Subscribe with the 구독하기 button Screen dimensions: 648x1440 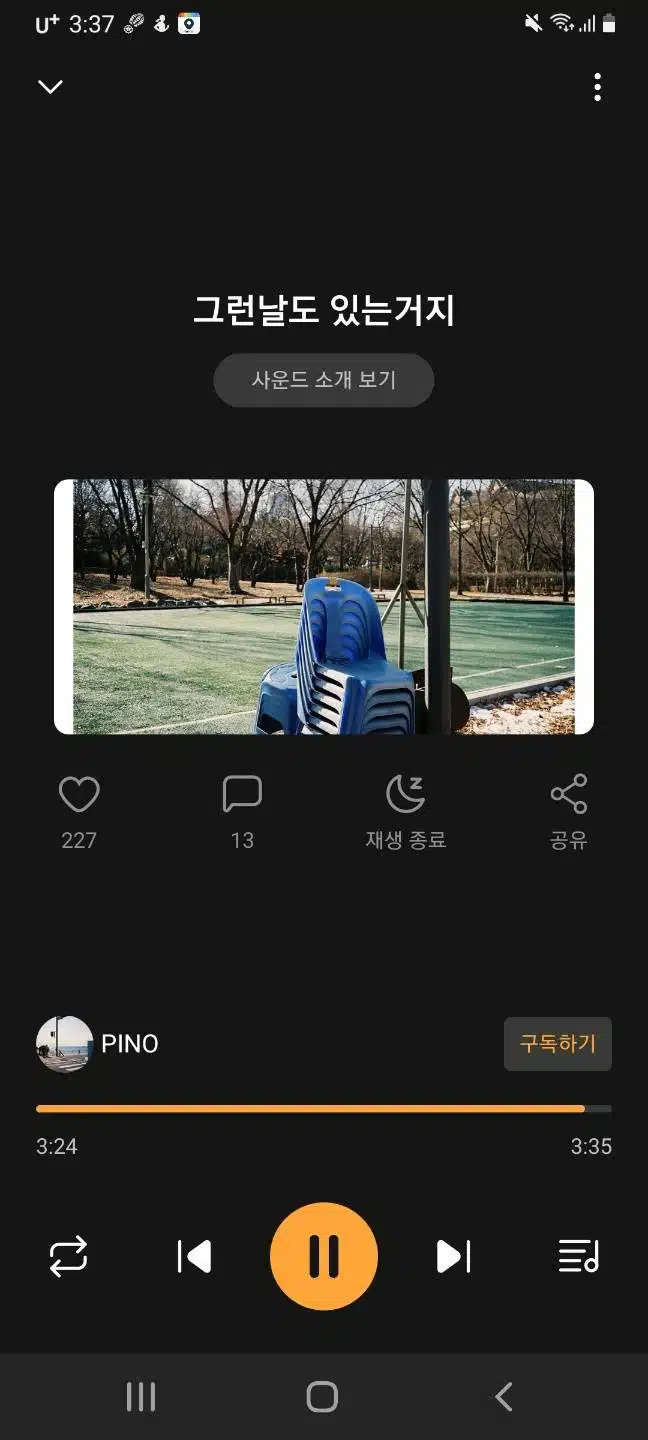click(557, 1044)
